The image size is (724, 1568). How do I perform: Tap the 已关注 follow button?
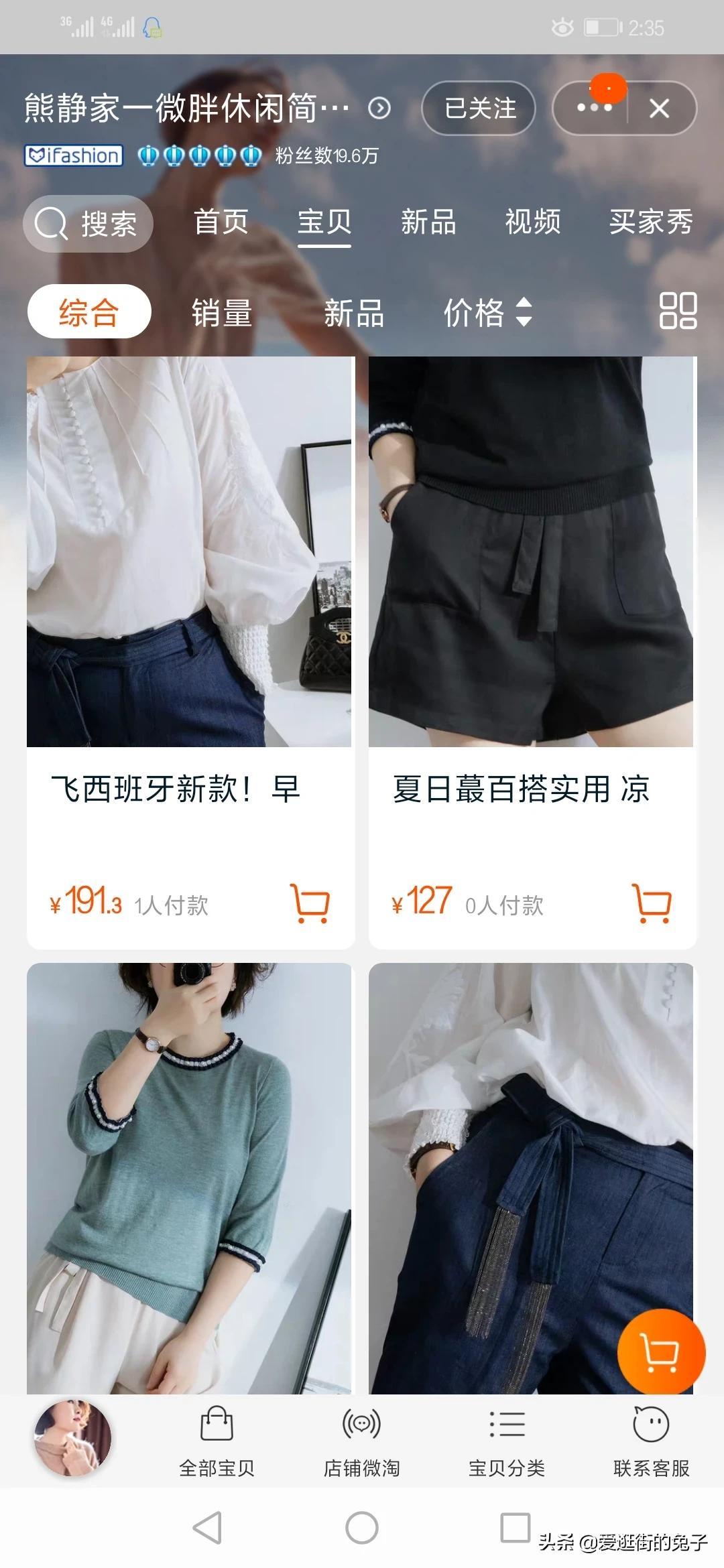click(479, 108)
